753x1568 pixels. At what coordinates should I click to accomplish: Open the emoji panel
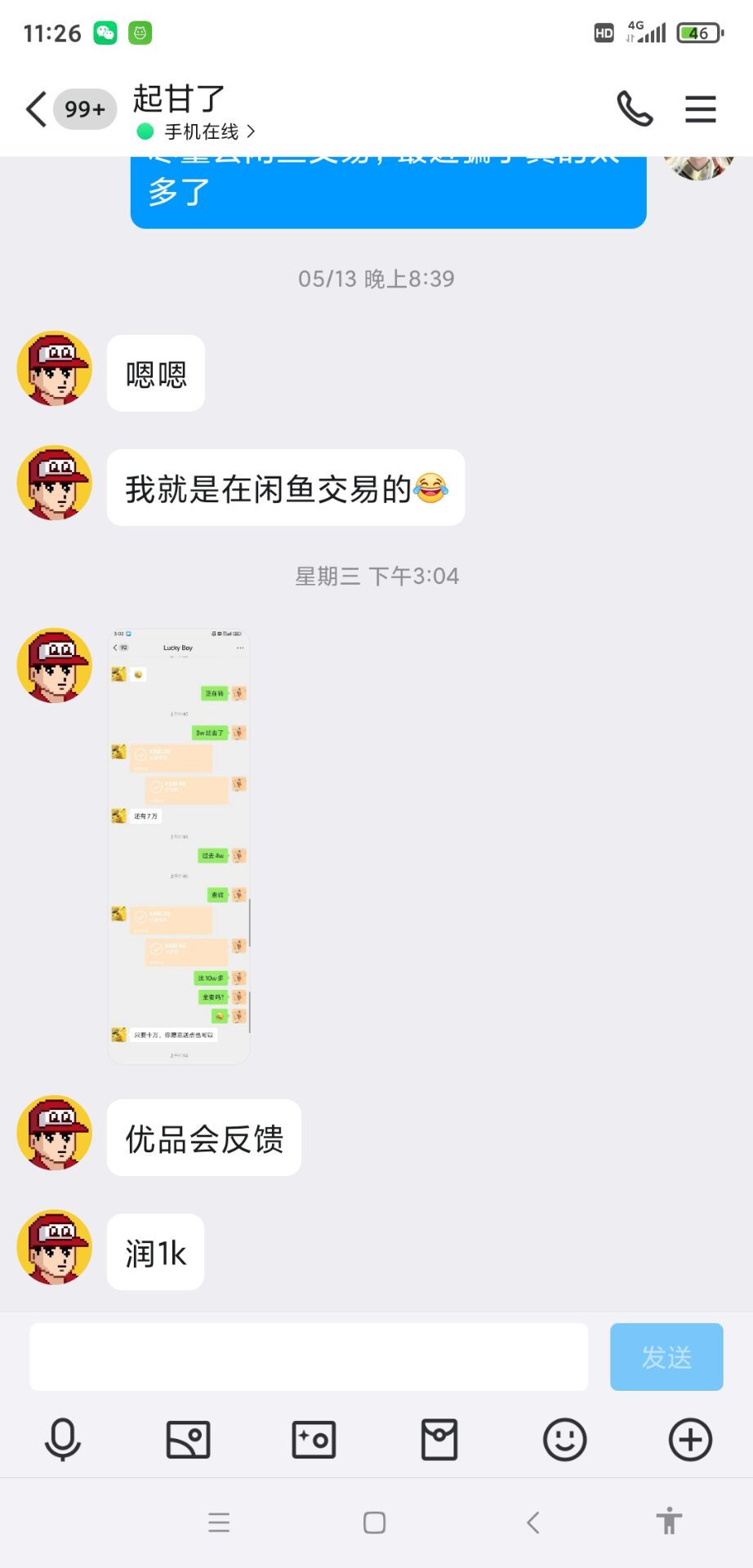pos(565,1439)
